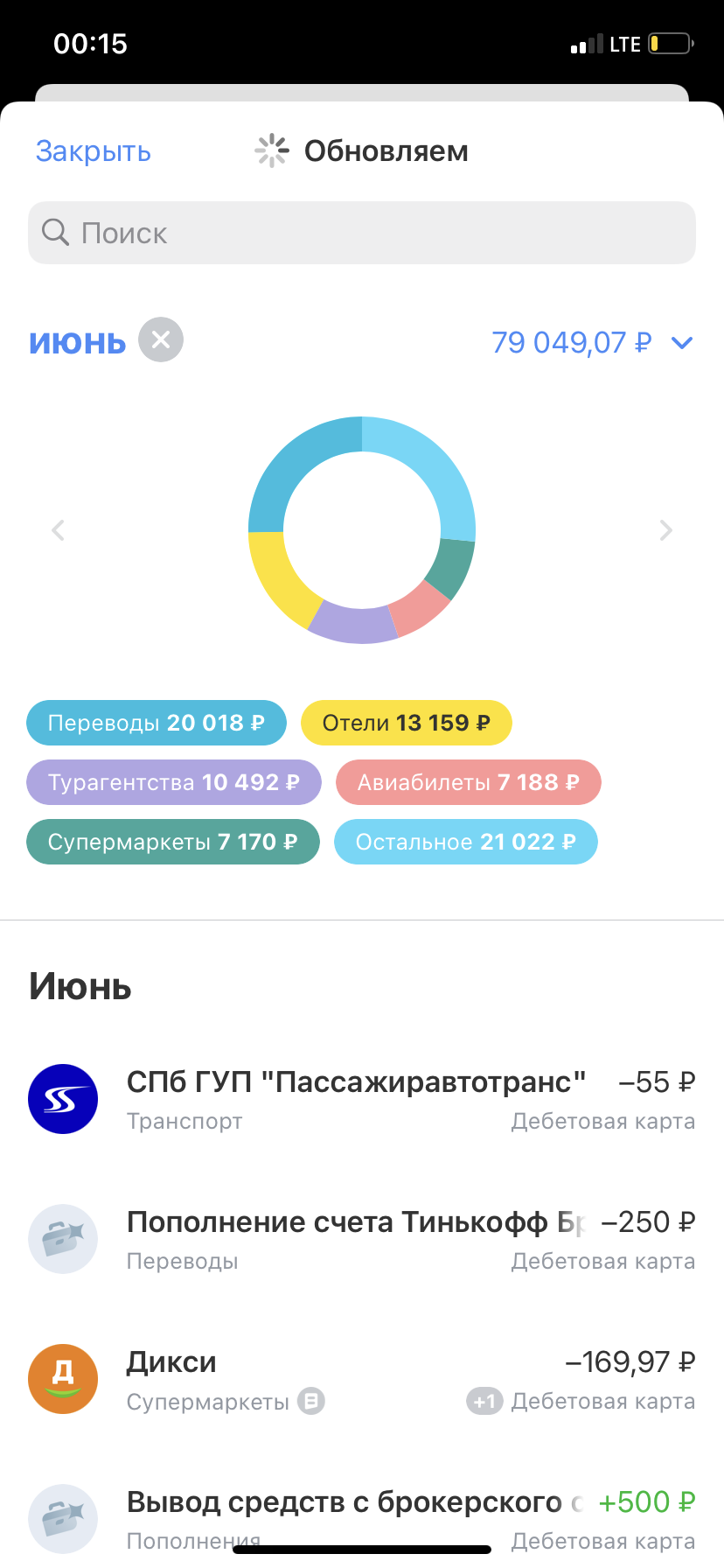Expand the 79 049,07 ₽ total dropdown

(x=593, y=342)
